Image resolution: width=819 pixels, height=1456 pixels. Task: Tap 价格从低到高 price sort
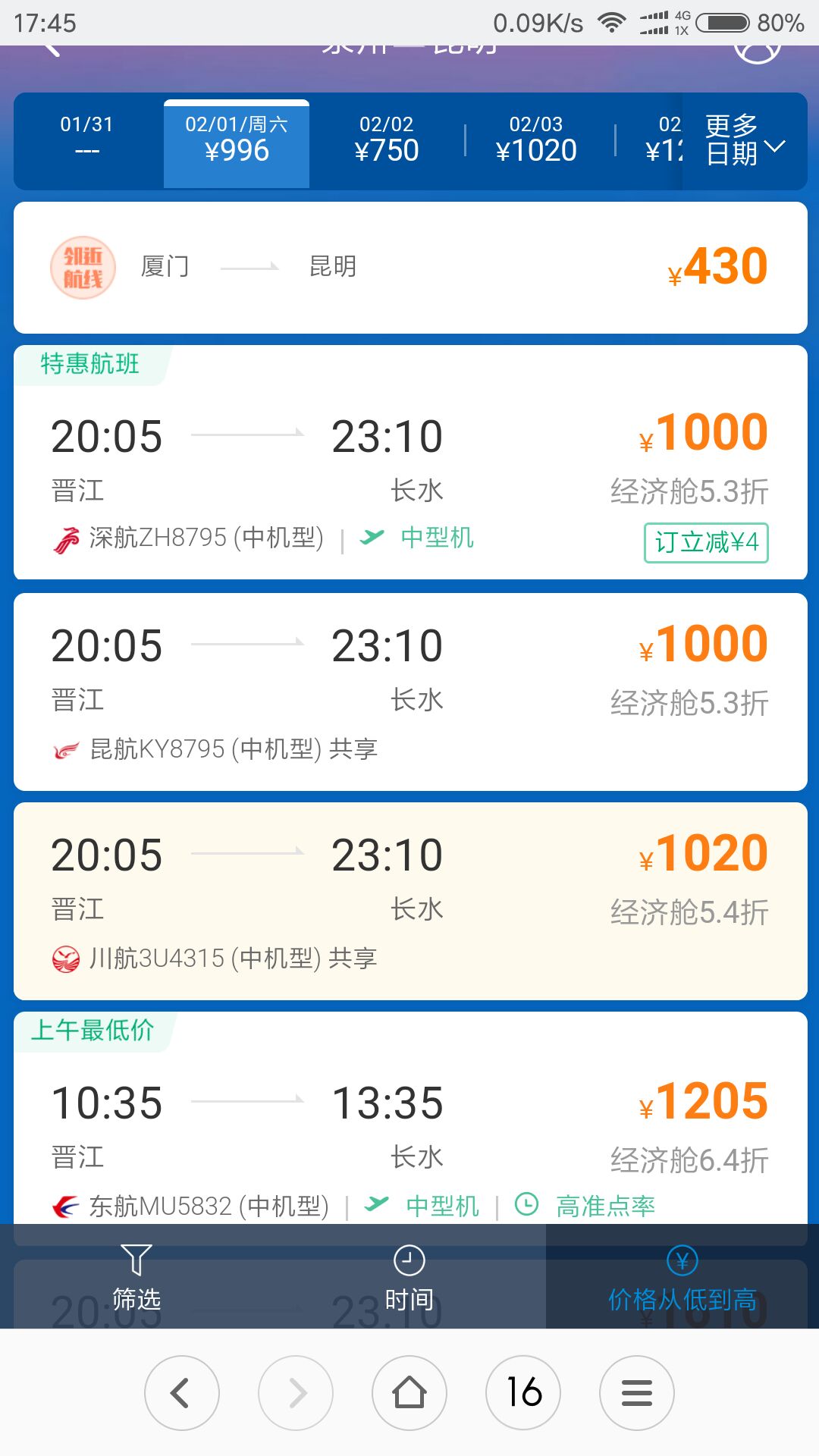pyautogui.click(x=682, y=1277)
